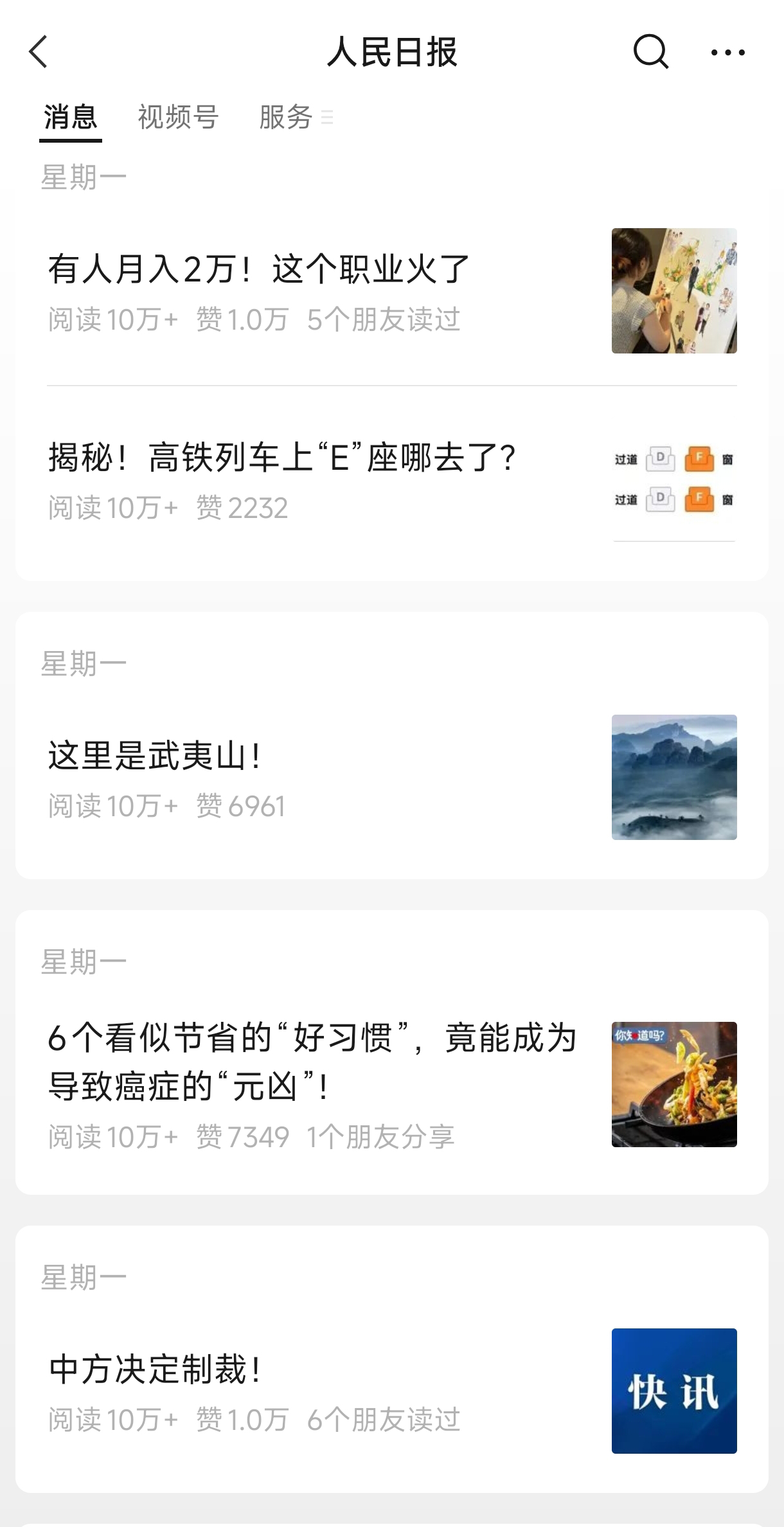Show the 消息 tab
This screenshot has width=784, height=1527.
point(71,118)
